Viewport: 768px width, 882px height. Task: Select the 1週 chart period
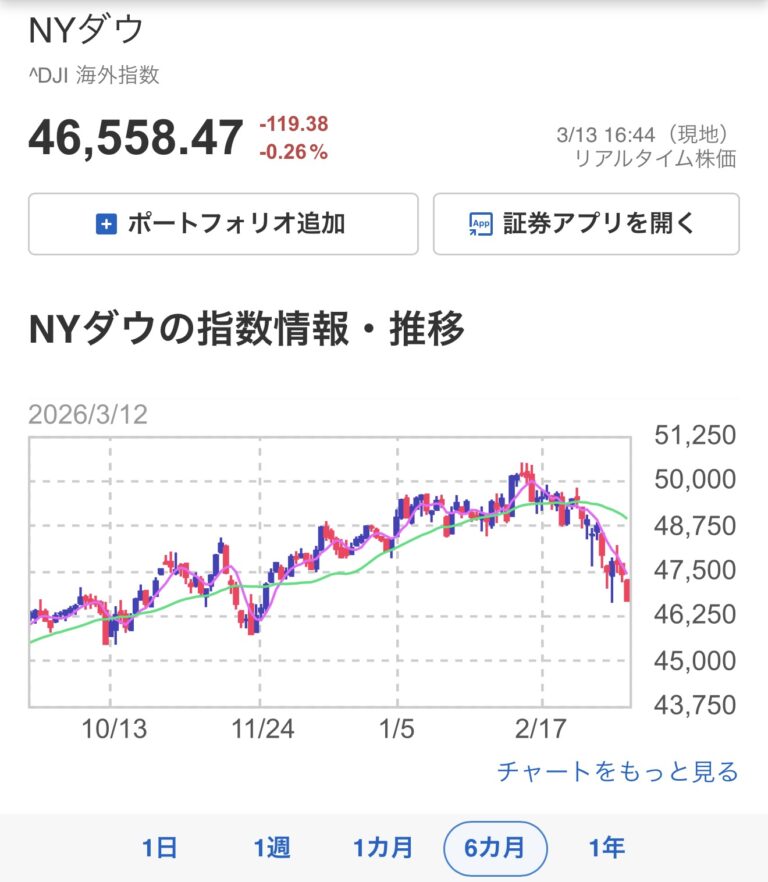tap(271, 849)
